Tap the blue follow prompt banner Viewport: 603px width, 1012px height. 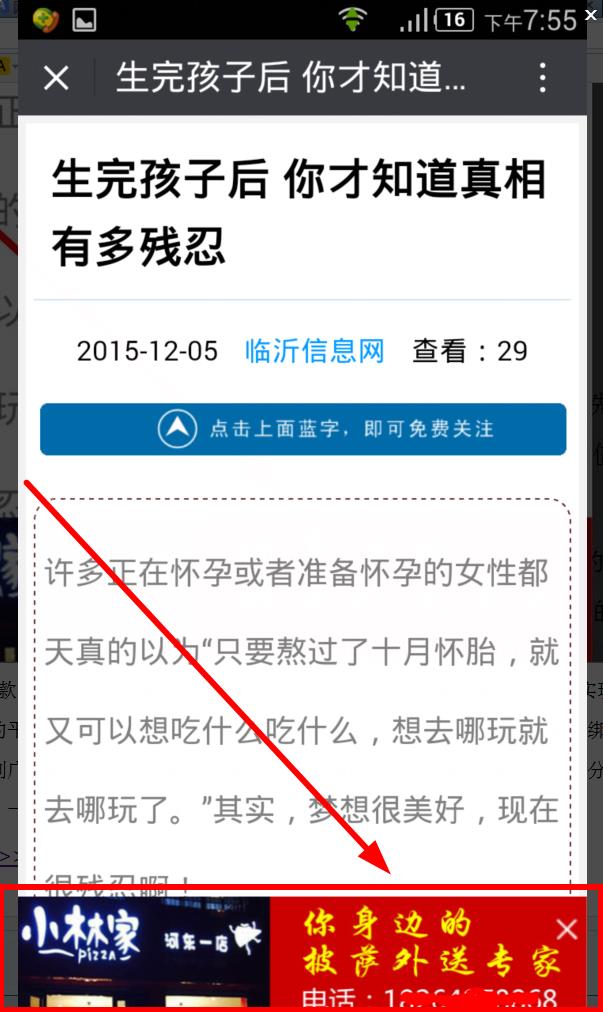point(303,429)
